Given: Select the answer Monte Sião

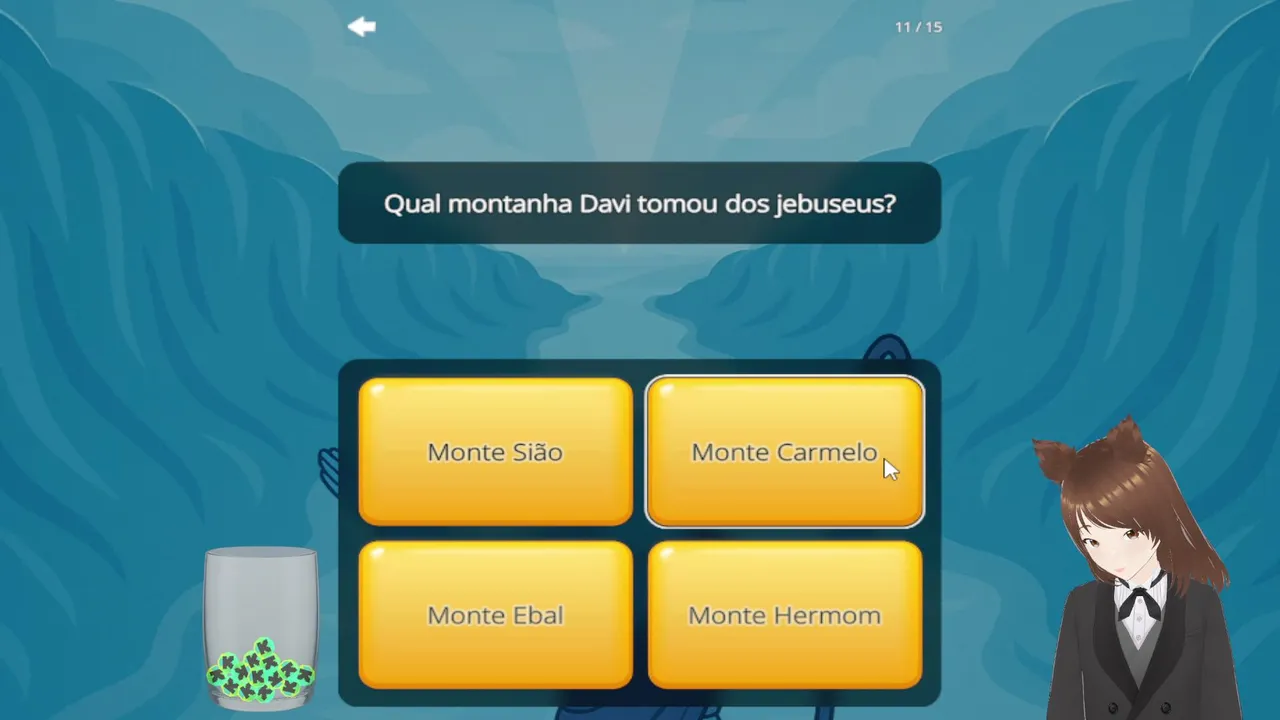Looking at the screenshot, I should pyautogui.click(x=495, y=451).
